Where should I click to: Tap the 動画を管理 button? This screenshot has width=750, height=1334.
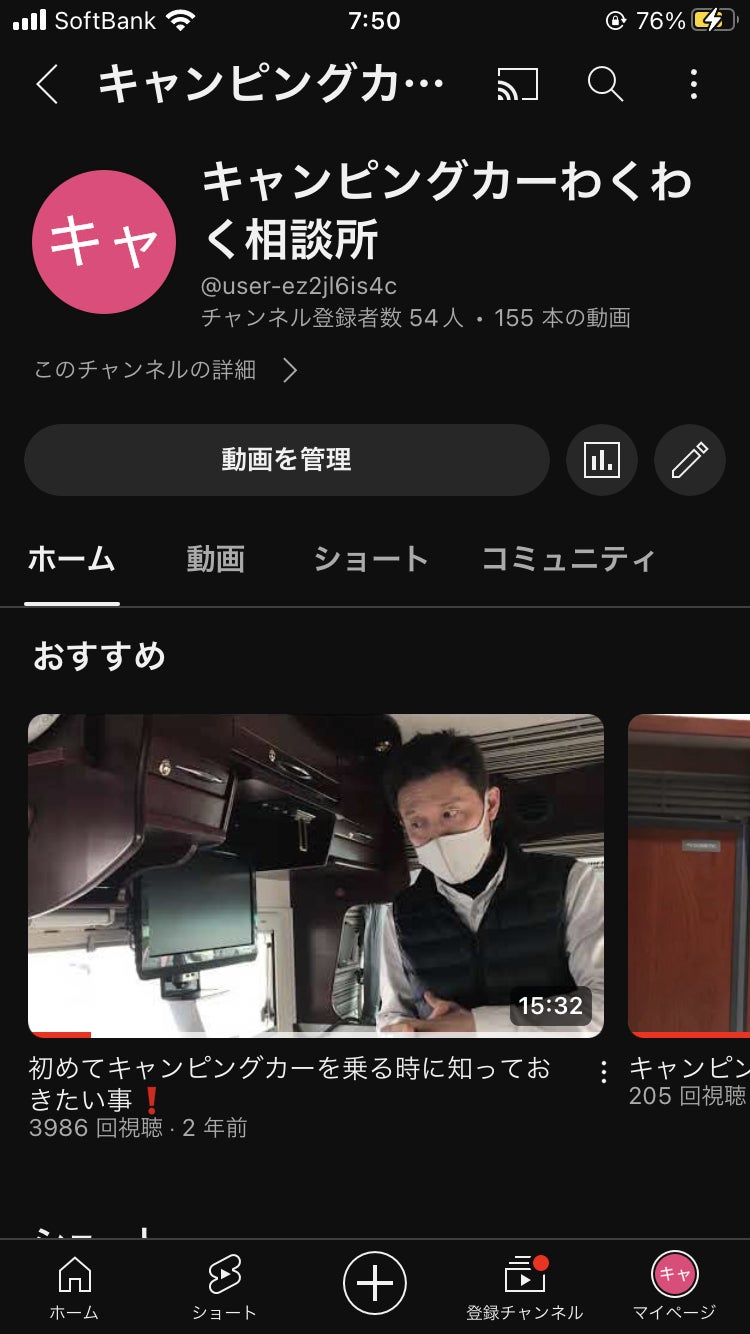[286, 460]
